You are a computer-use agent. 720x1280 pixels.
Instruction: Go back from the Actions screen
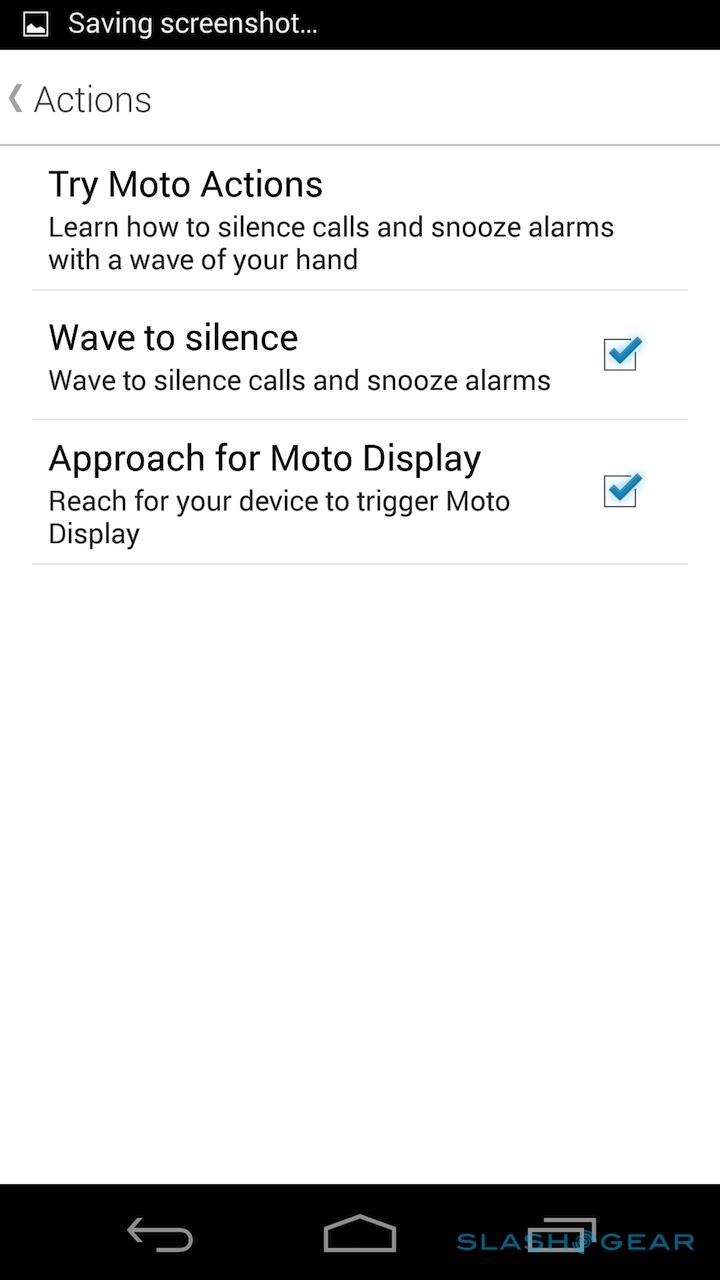point(80,99)
